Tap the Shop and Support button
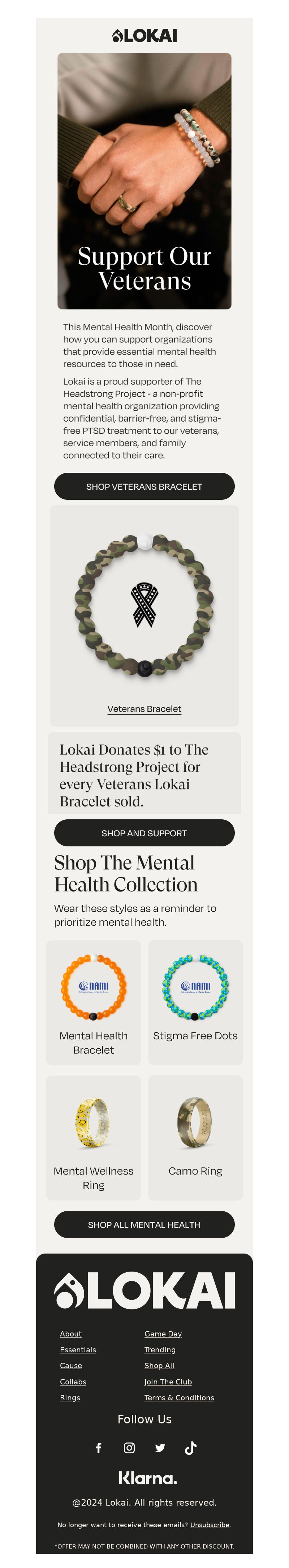The image size is (289, 1568). pos(144,833)
